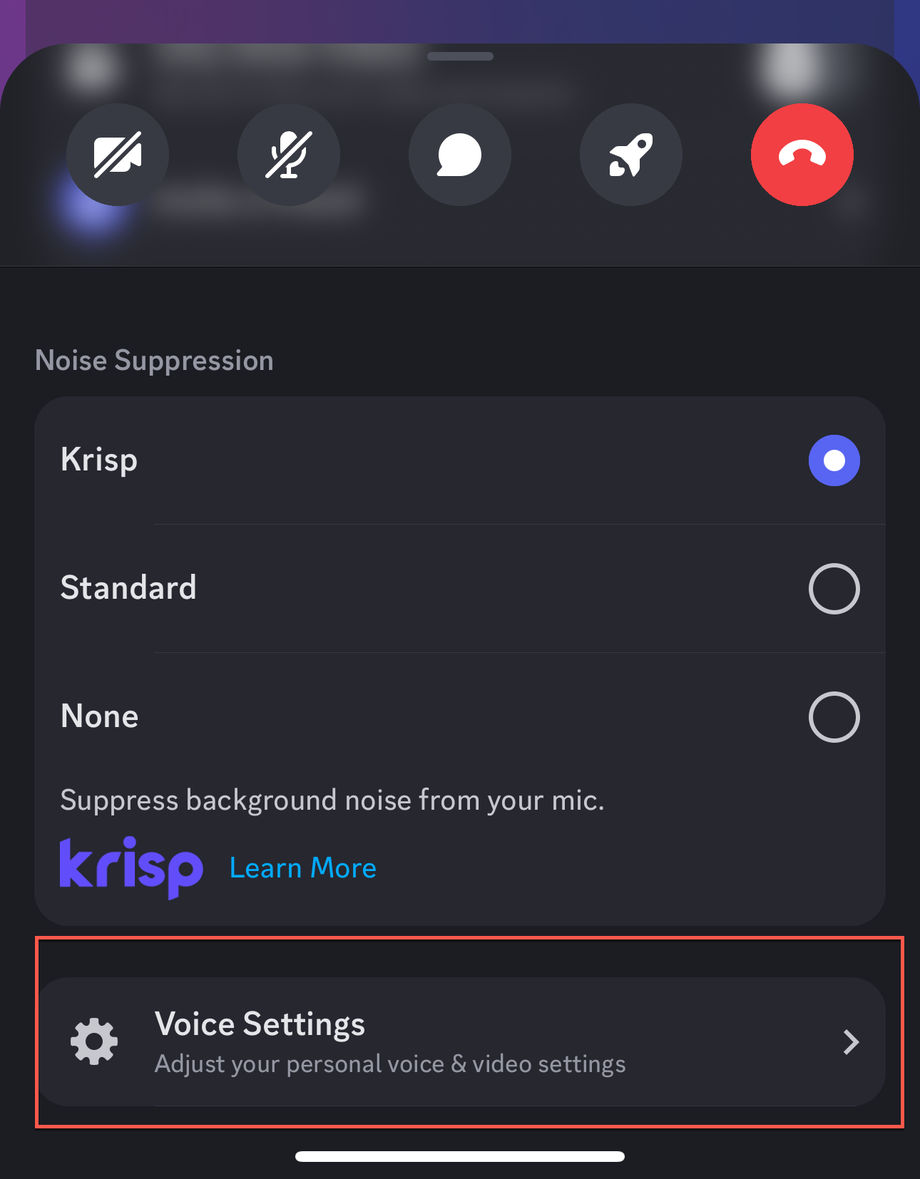End the call with the red button

[802, 155]
